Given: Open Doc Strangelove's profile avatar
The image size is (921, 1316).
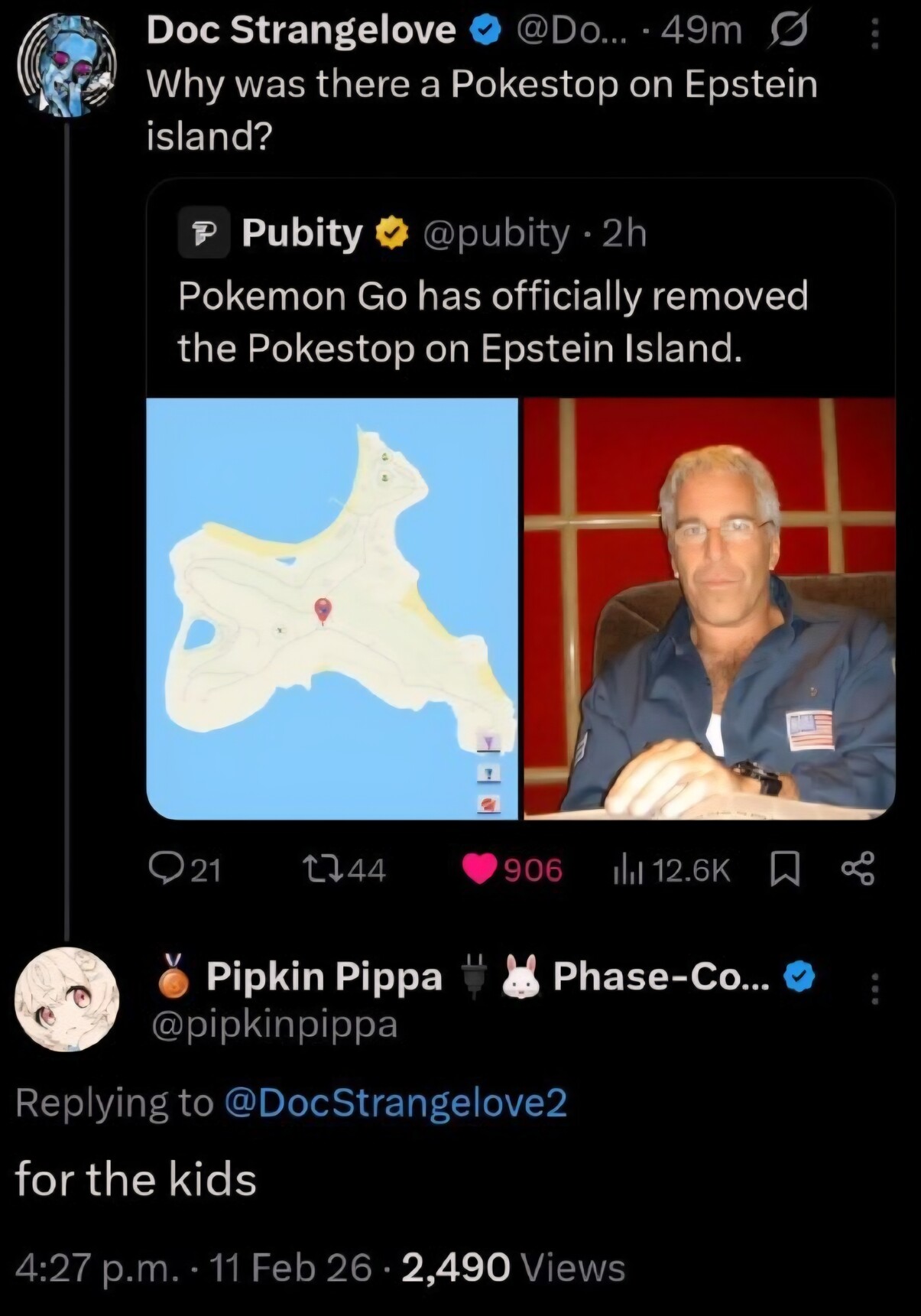Looking at the screenshot, I should (x=67, y=67).
